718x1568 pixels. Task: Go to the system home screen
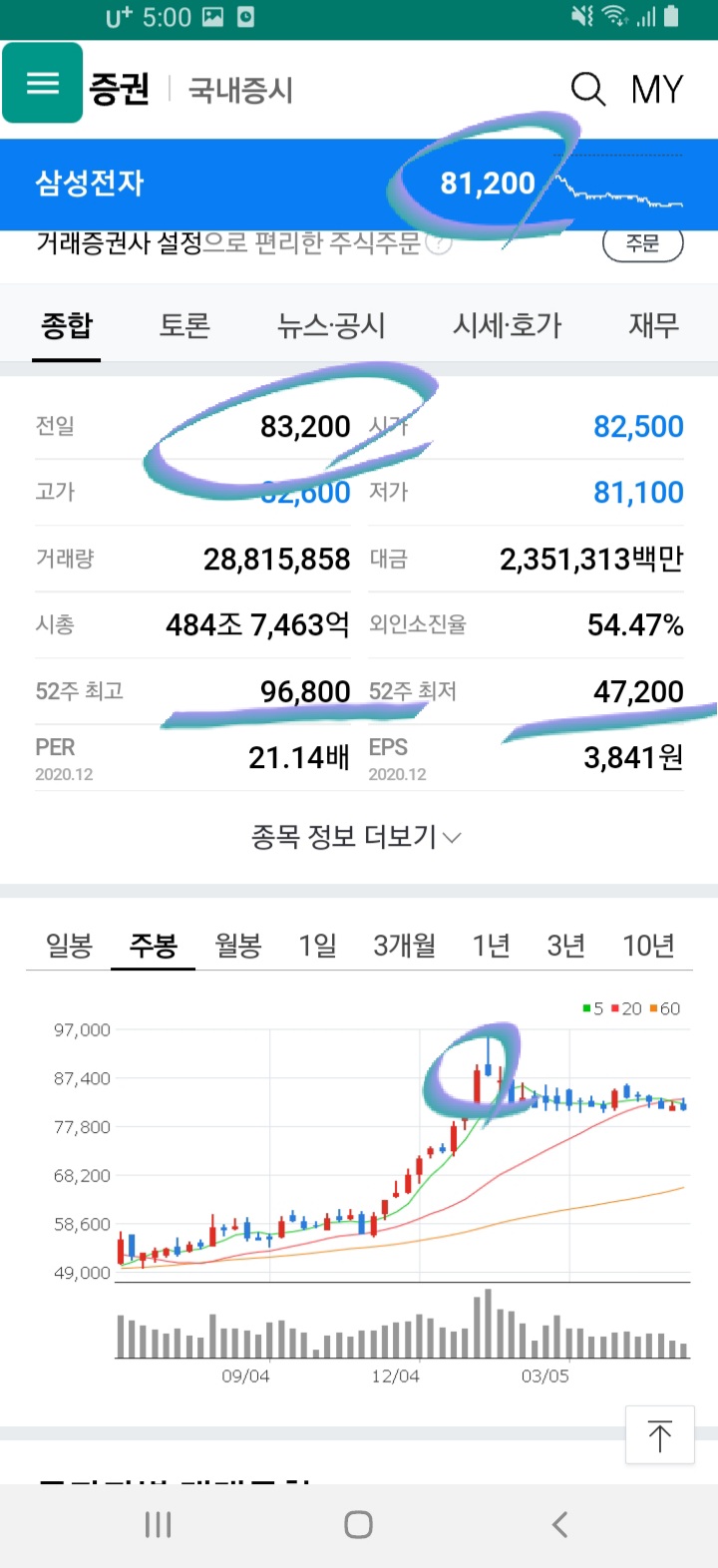358,1524
